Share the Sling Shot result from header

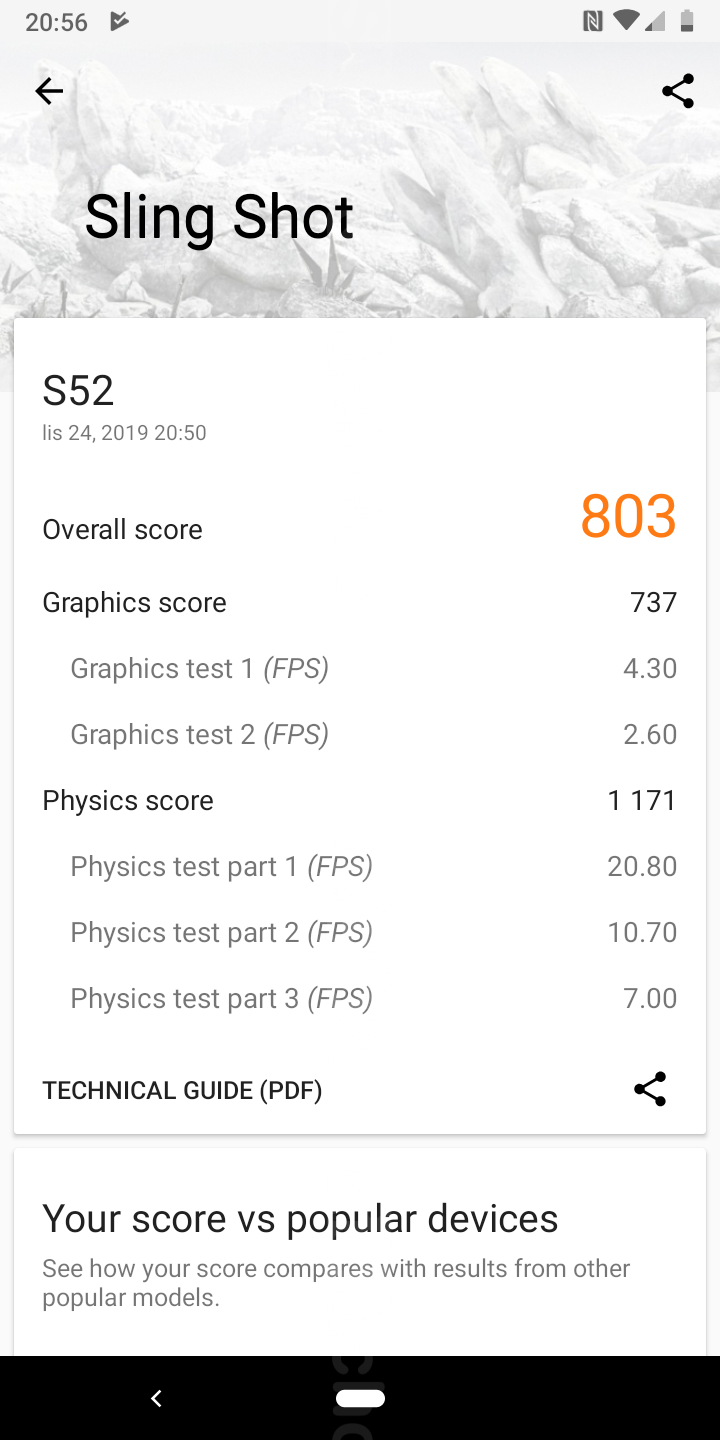coord(678,91)
